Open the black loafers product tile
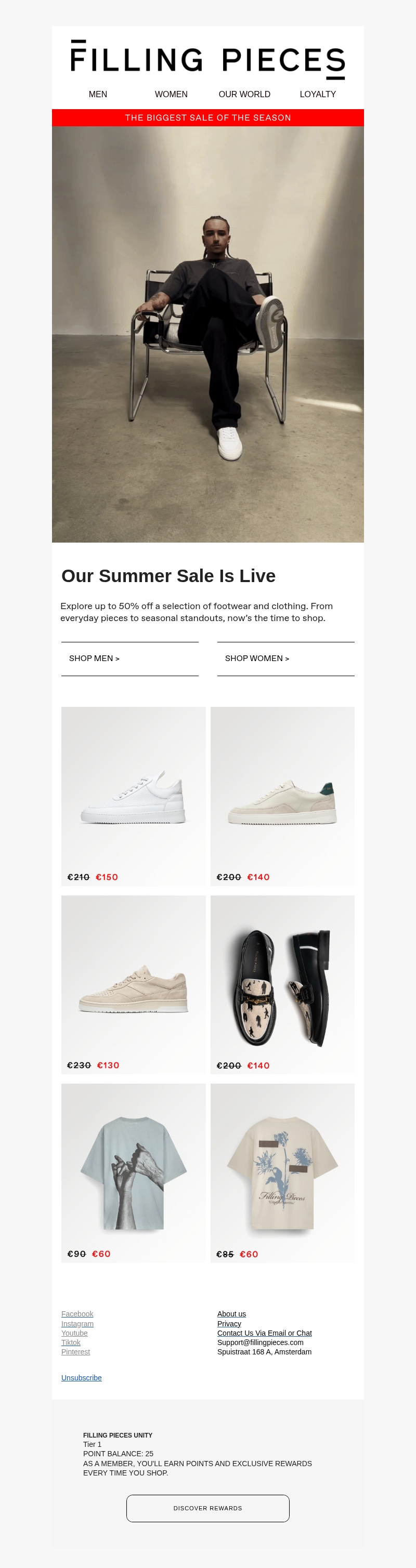Screen dimensions: 416x1568 point(282,984)
